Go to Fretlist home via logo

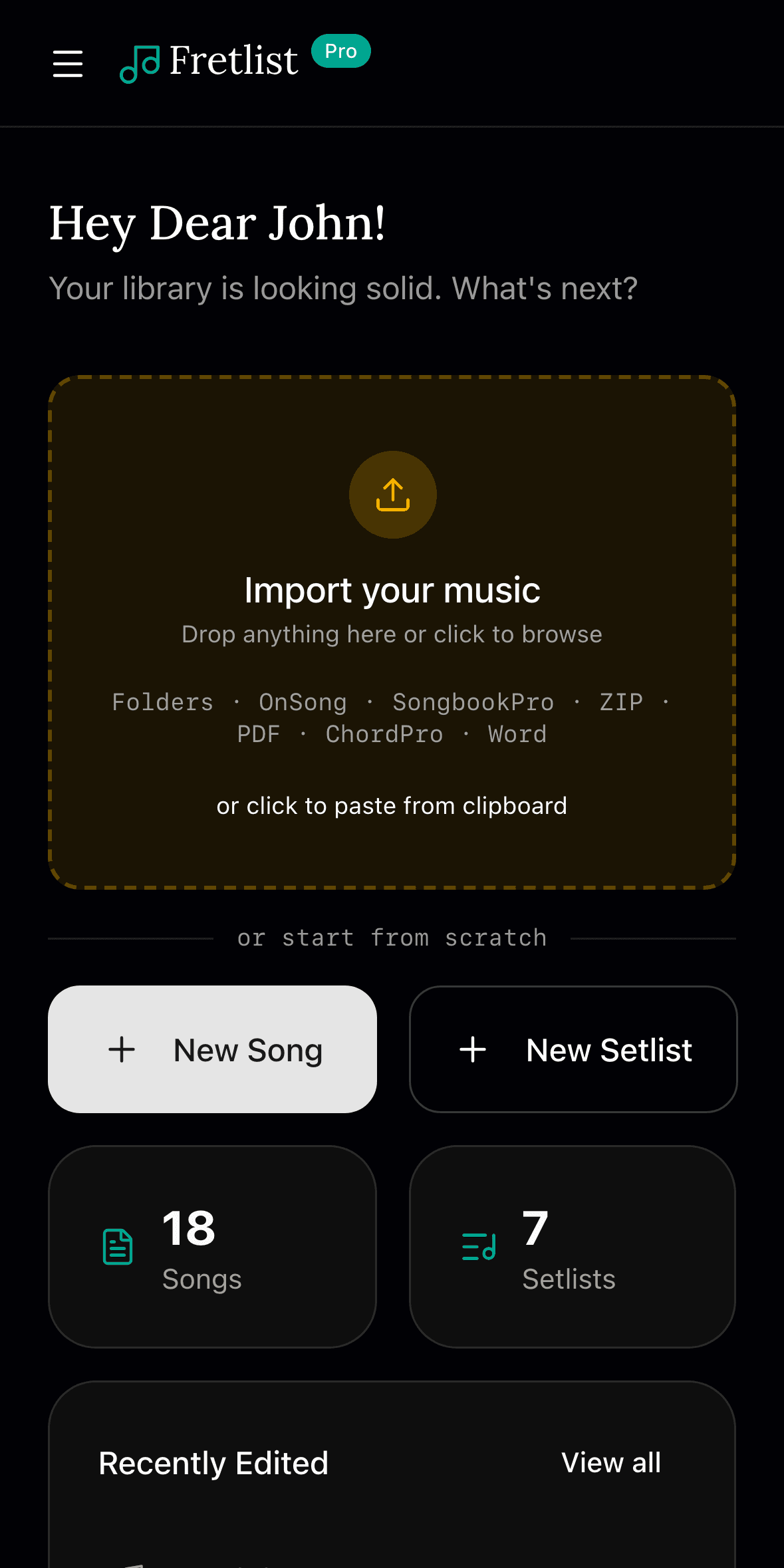click(209, 62)
